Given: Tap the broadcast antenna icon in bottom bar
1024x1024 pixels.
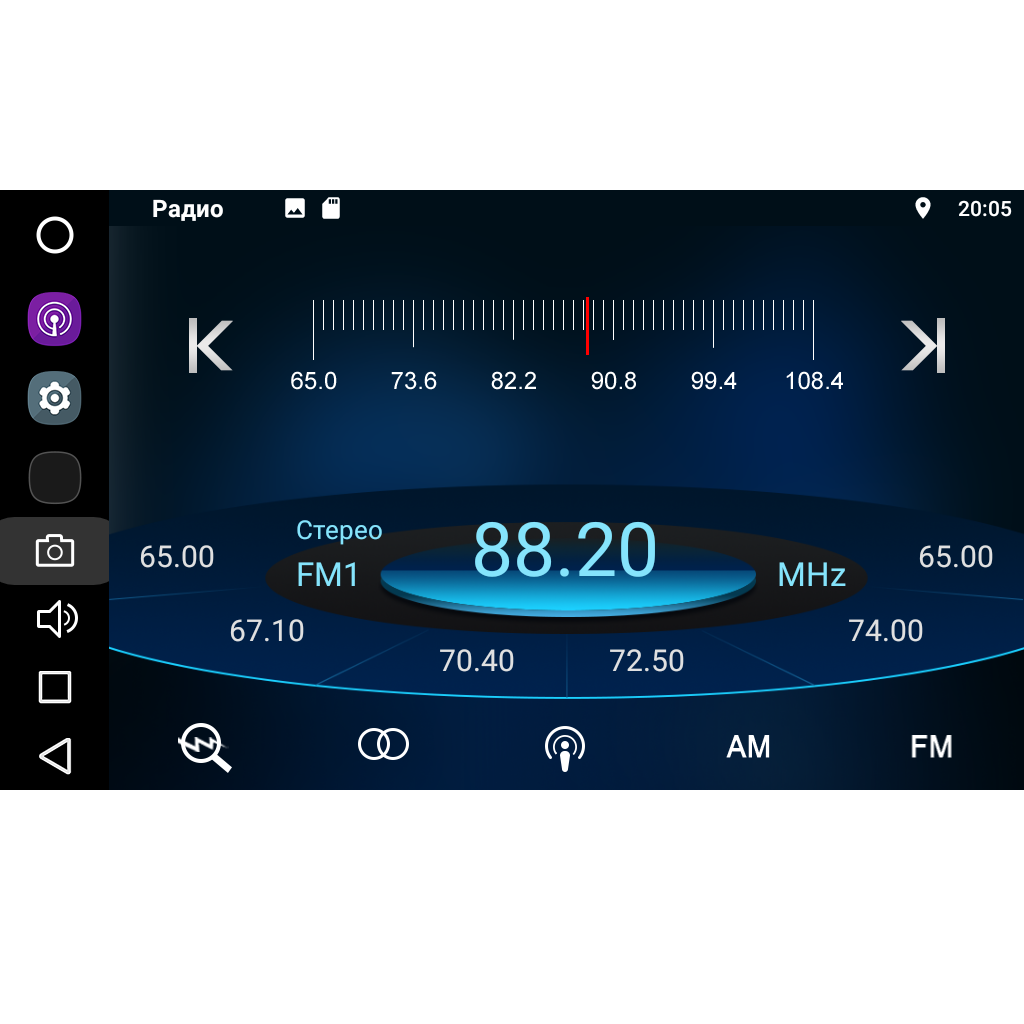Looking at the screenshot, I should [565, 748].
